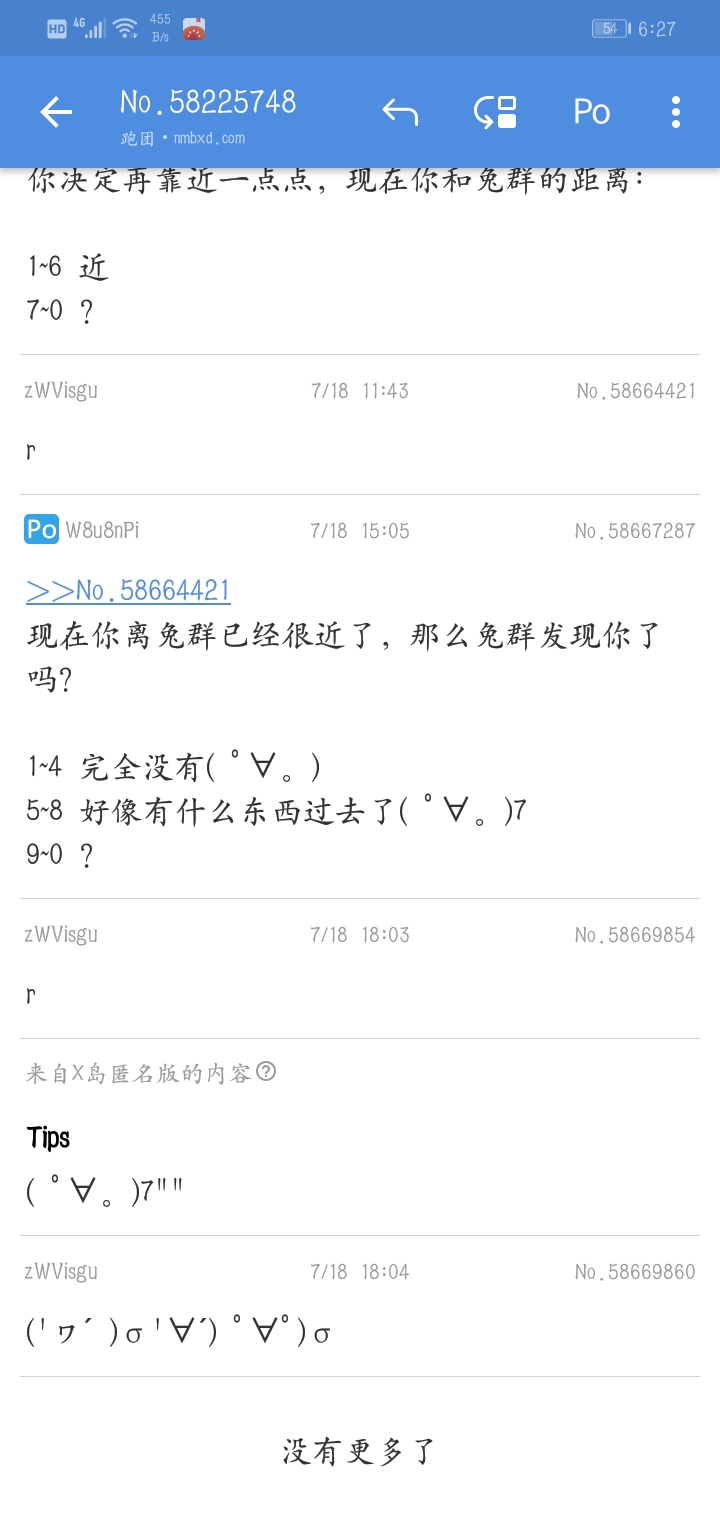Select the reply numbered No.58664421
The image size is (720, 1520).
click(635, 391)
